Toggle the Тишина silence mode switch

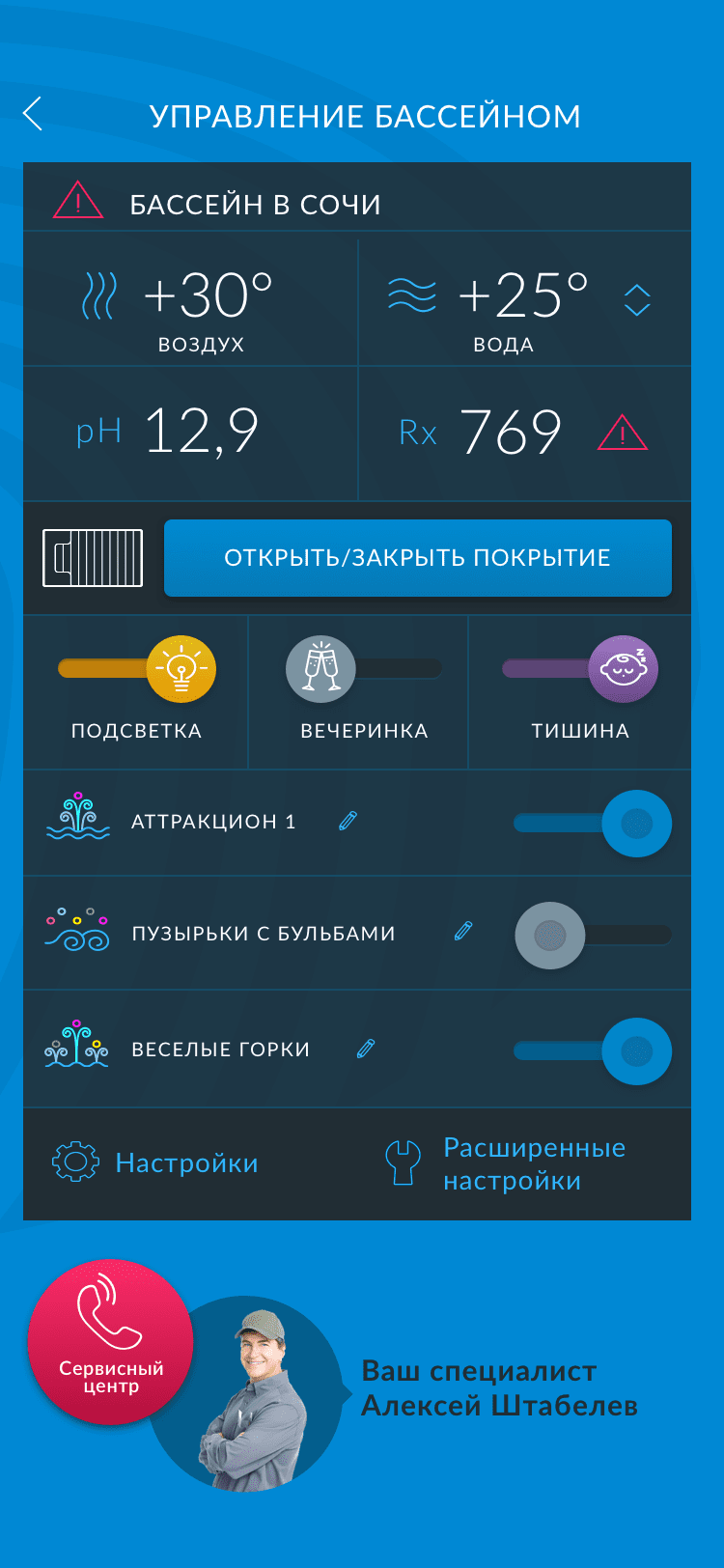tap(580, 668)
